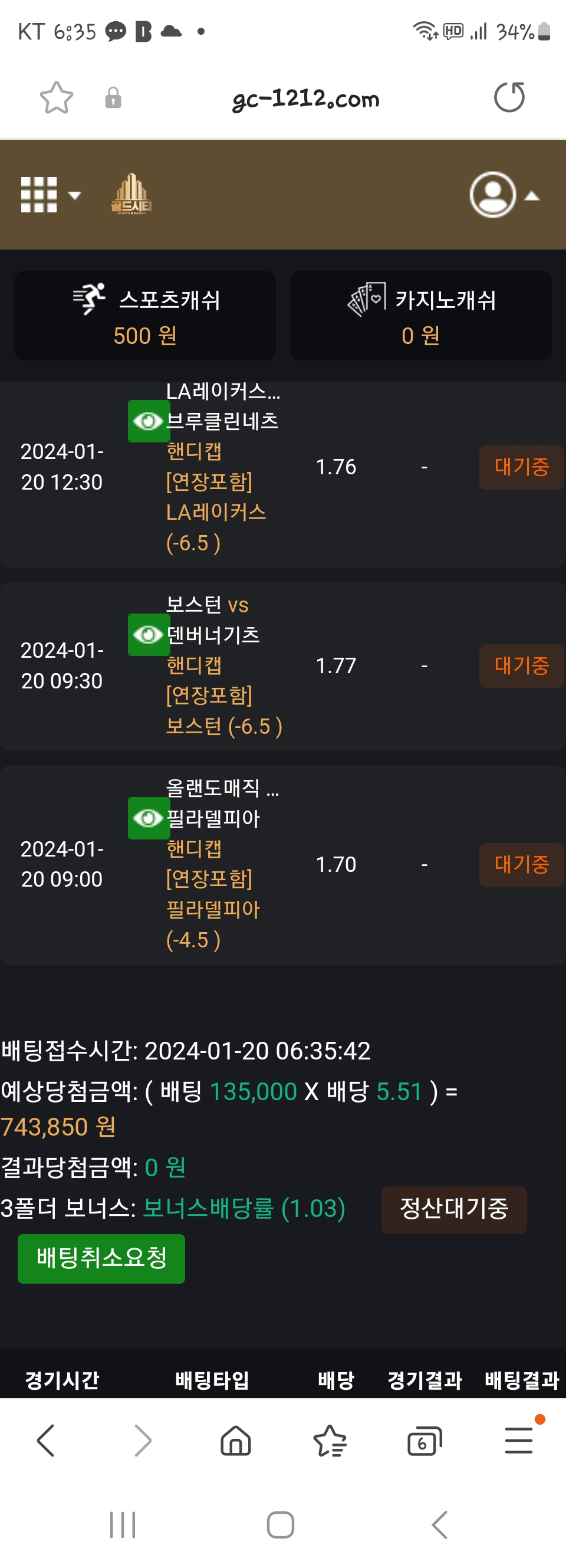Open the browser bookmarks list

tap(329, 1440)
